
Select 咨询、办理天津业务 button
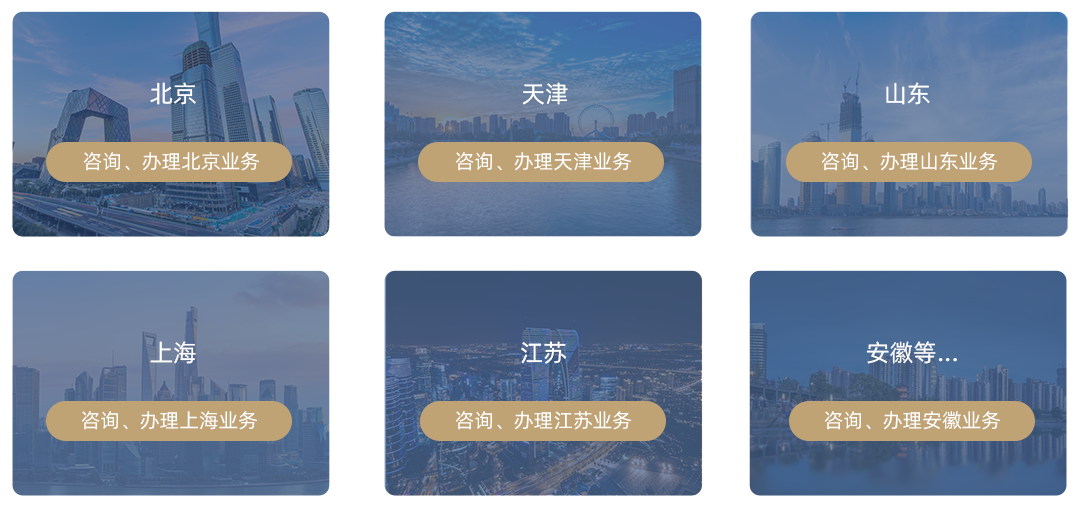(541, 162)
